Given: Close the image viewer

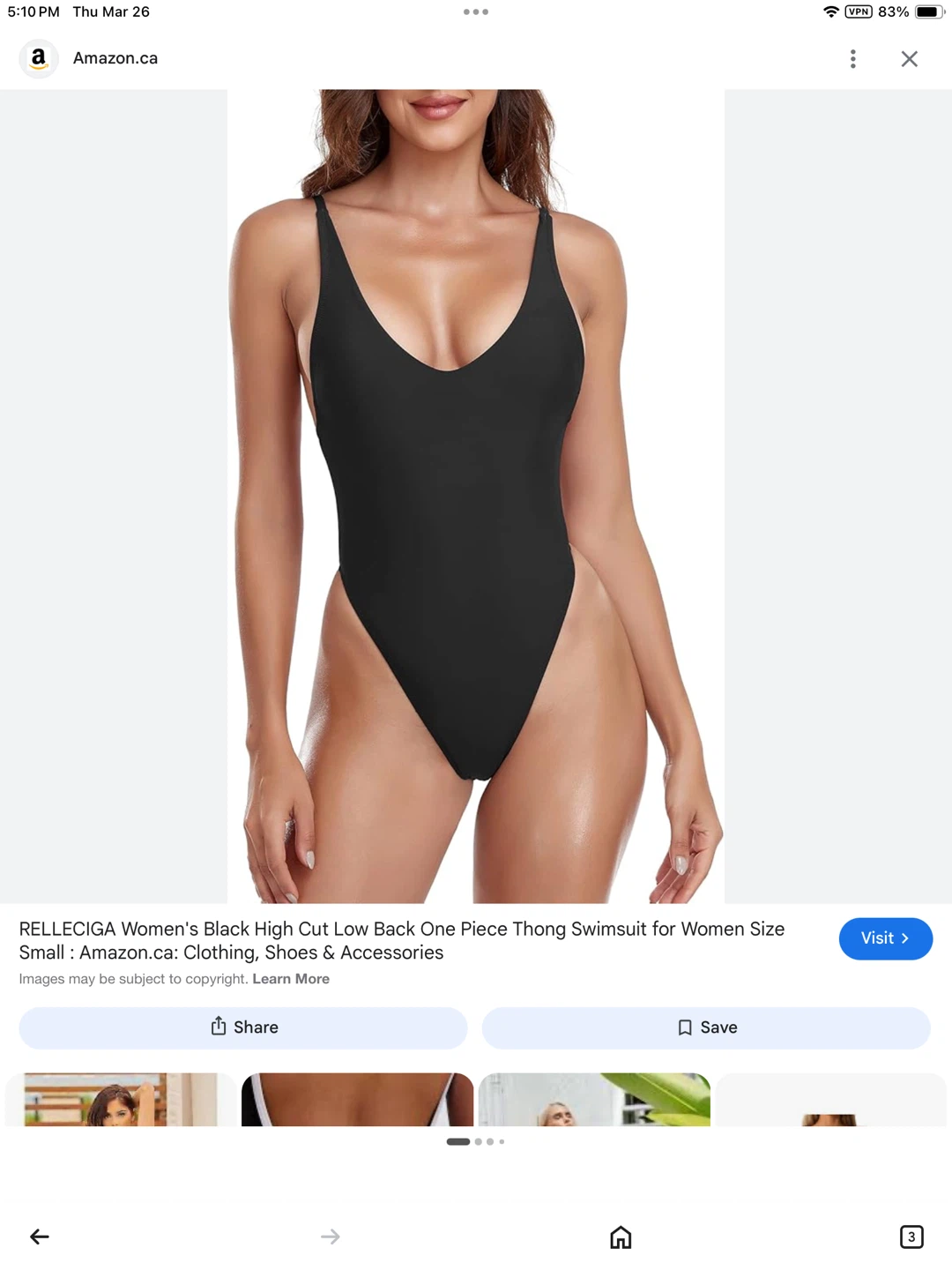Looking at the screenshot, I should click(x=909, y=59).
